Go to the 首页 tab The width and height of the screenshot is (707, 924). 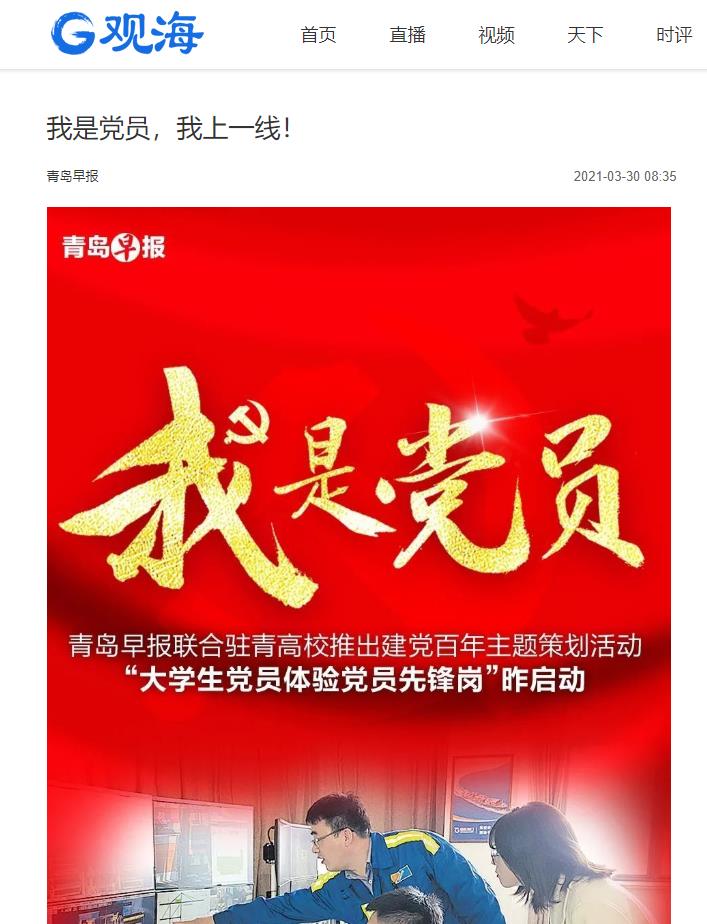(318, 35)
